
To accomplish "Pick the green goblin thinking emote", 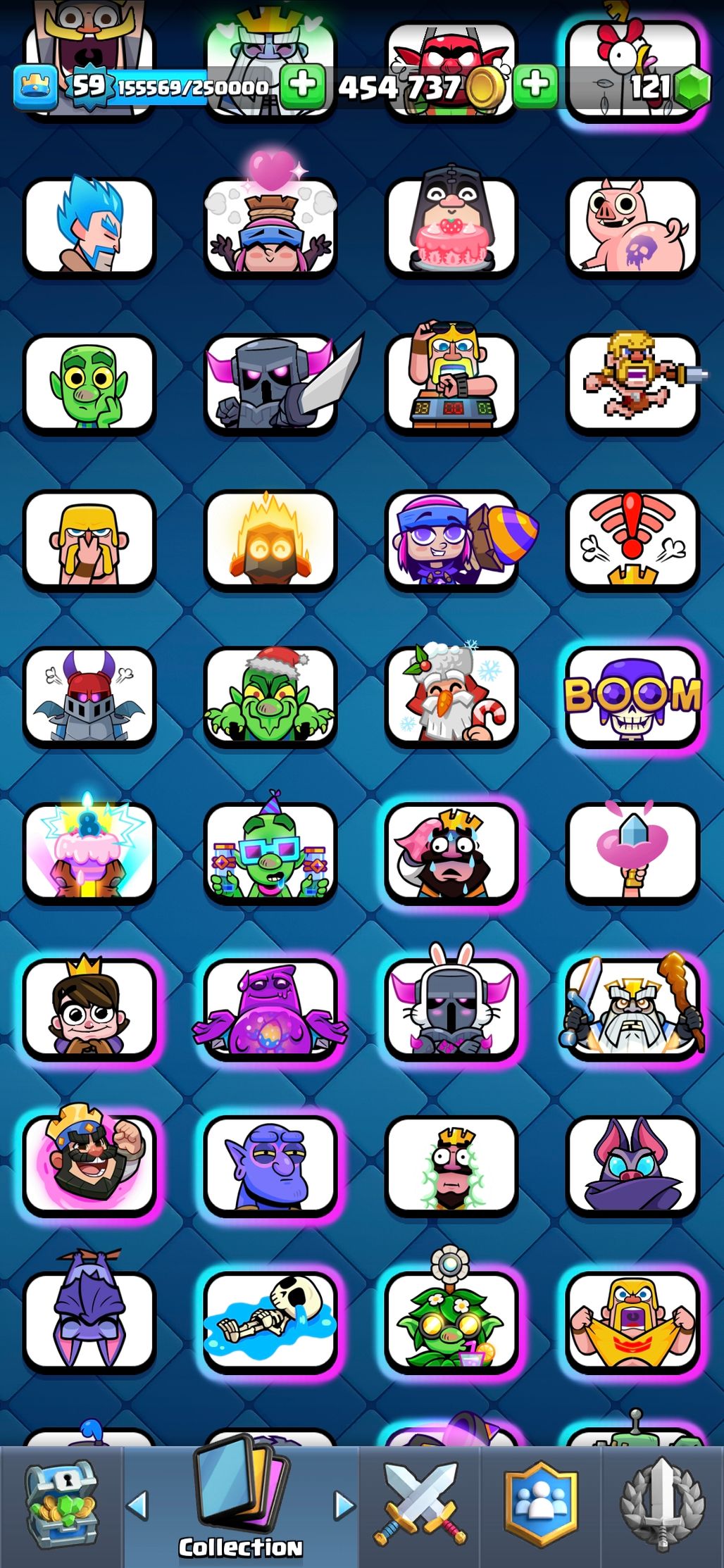I will point(89,383).
